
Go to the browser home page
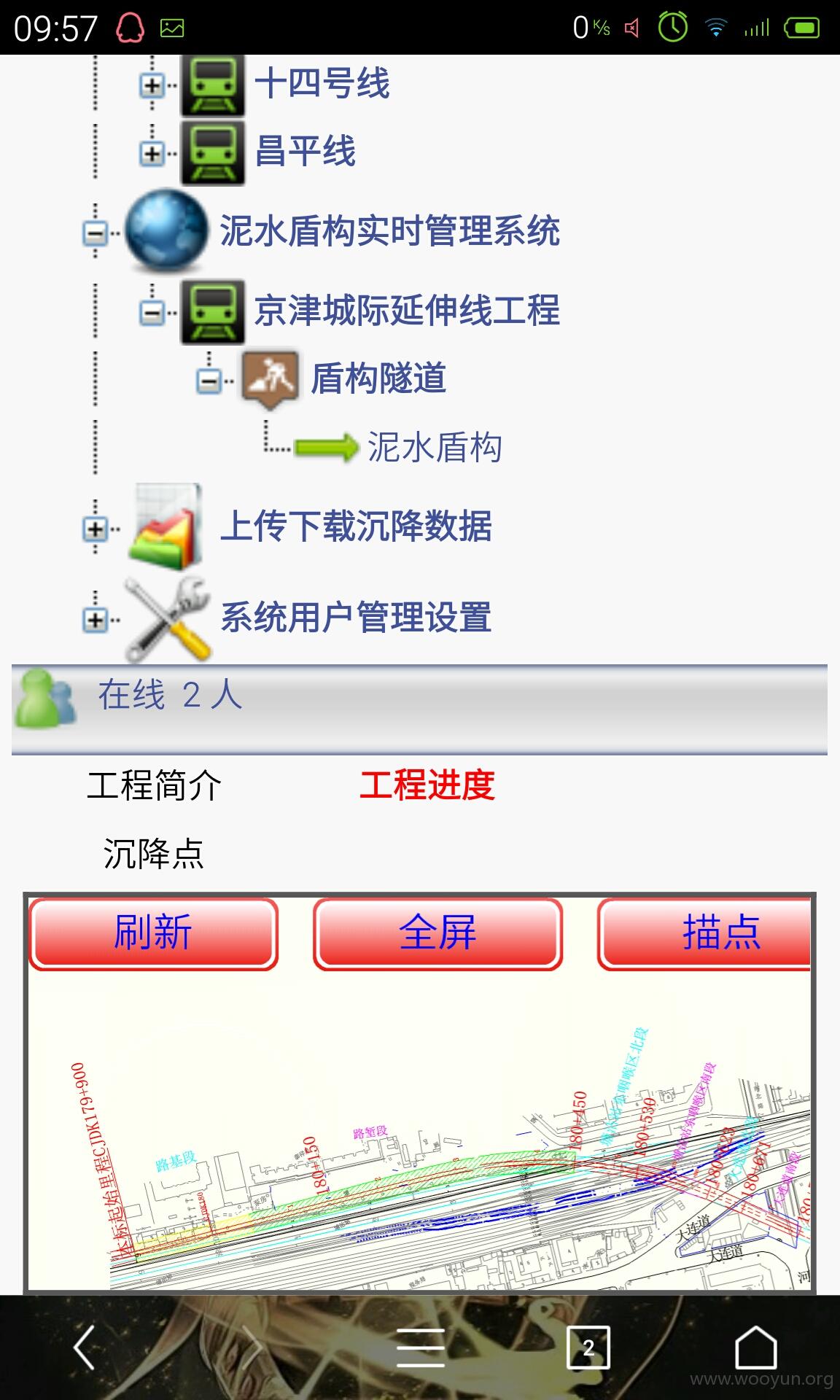click(x=756, y=1347)
